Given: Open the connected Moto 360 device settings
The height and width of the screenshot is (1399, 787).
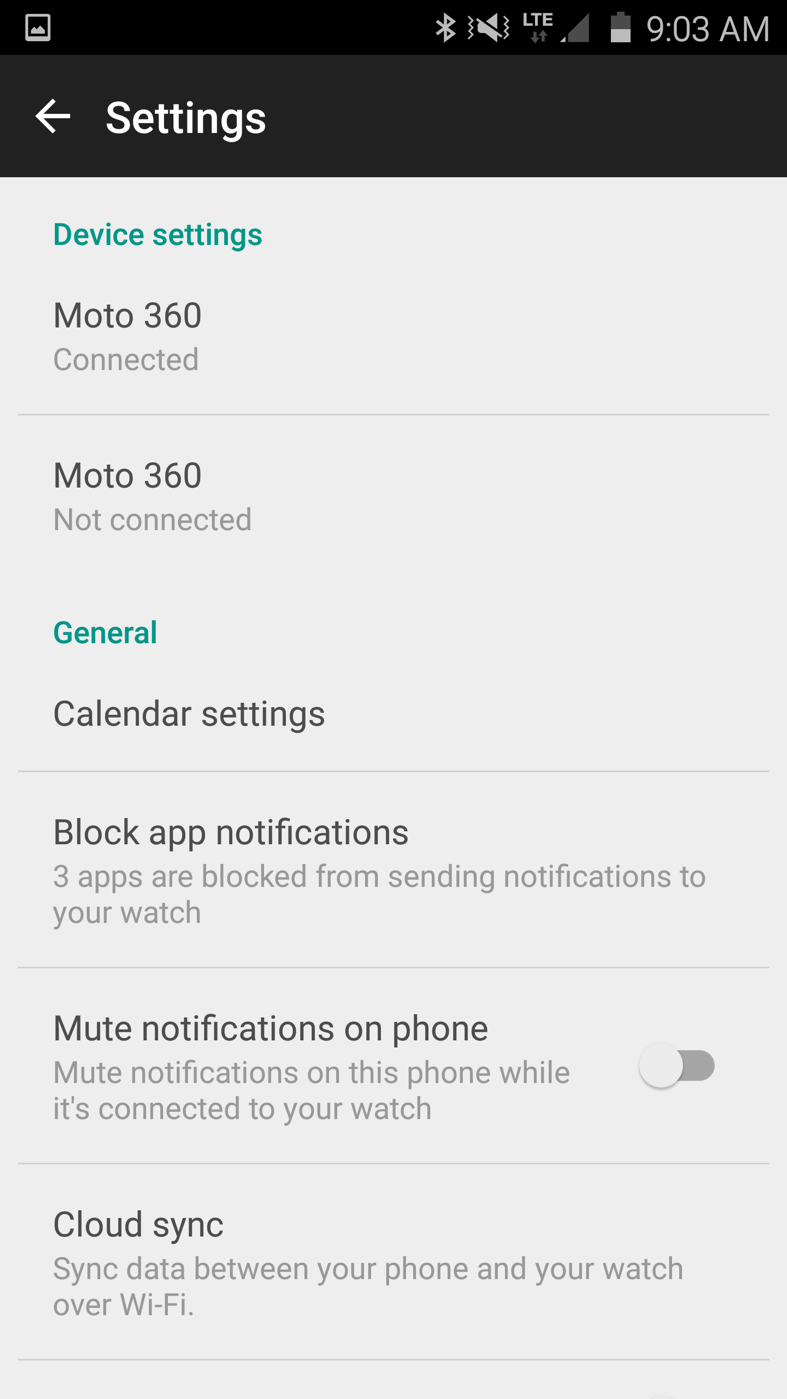Looking at the screenshot, I should (393, 336).
